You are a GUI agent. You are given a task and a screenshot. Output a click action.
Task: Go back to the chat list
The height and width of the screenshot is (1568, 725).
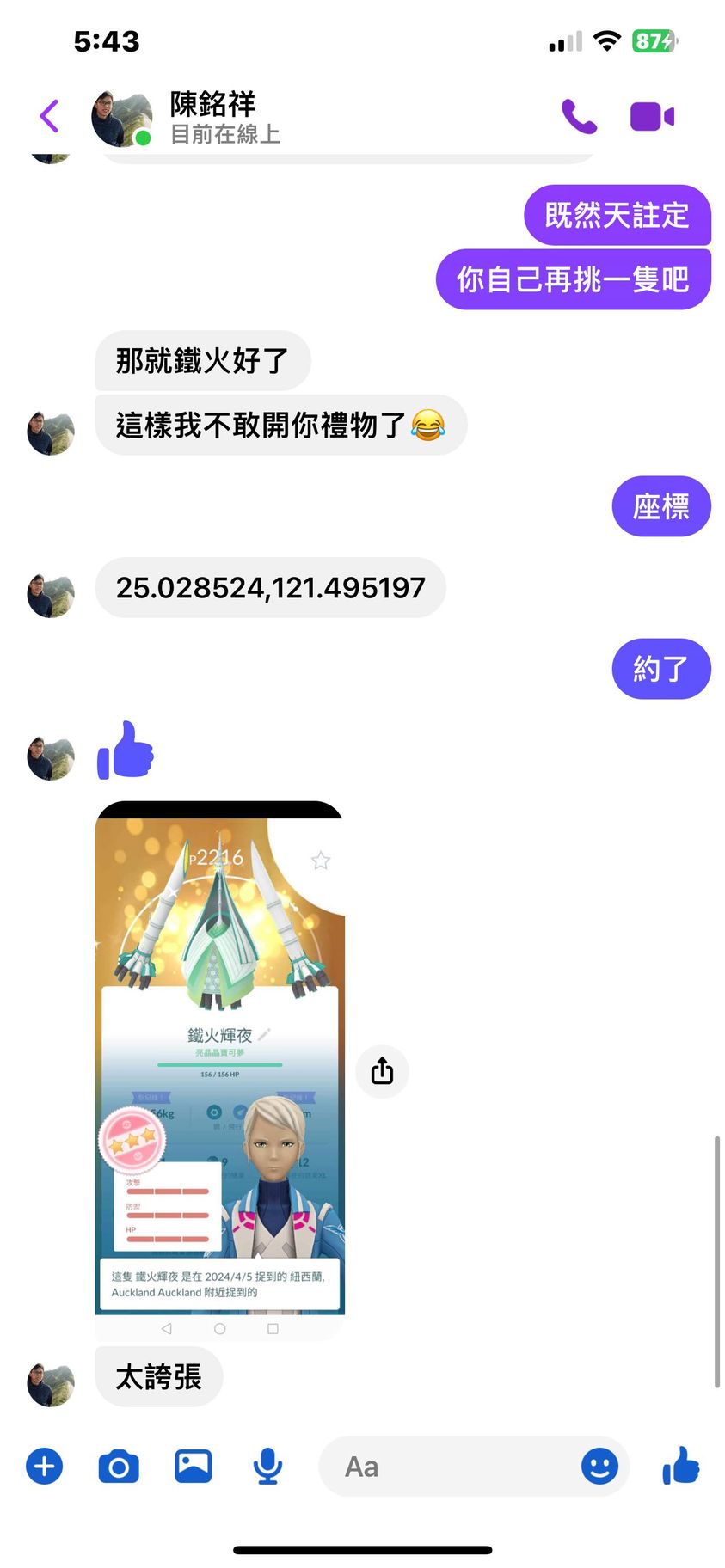pos(50,116)
